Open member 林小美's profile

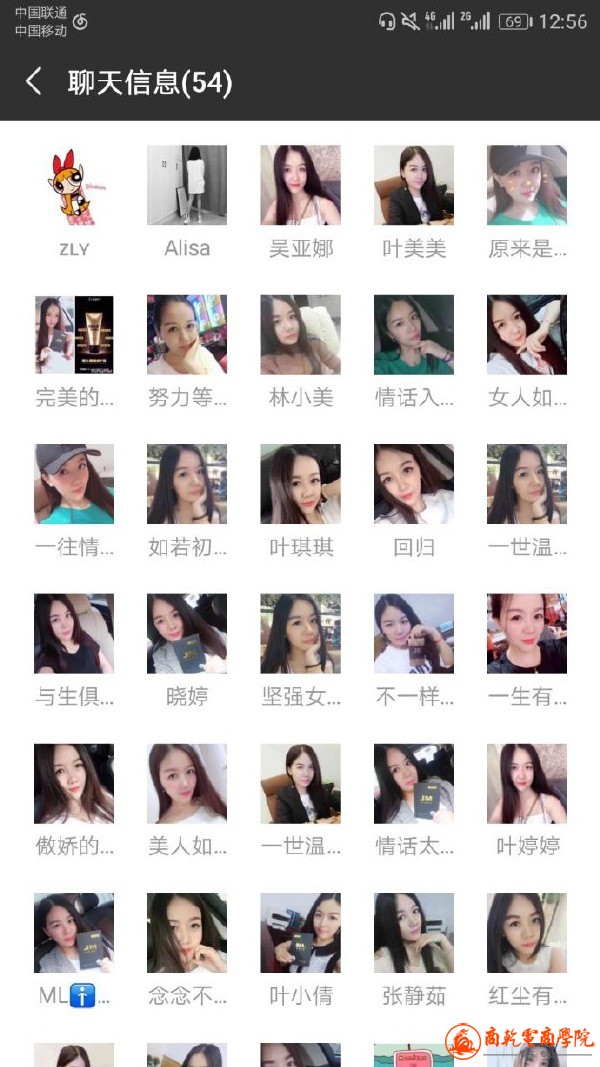click(300, 334)
